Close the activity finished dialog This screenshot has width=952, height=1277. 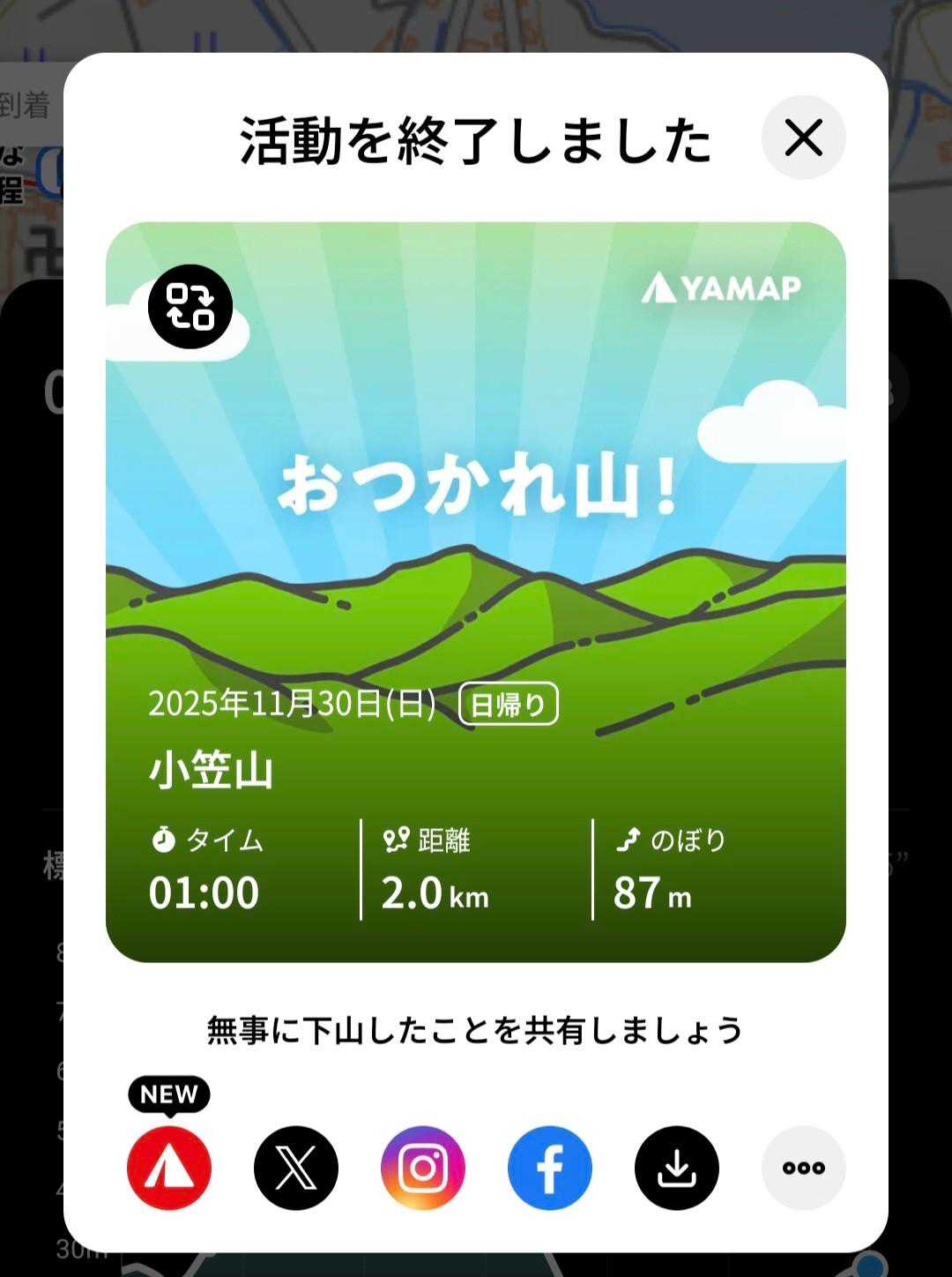pyautogui.click(x=803, y=138)
